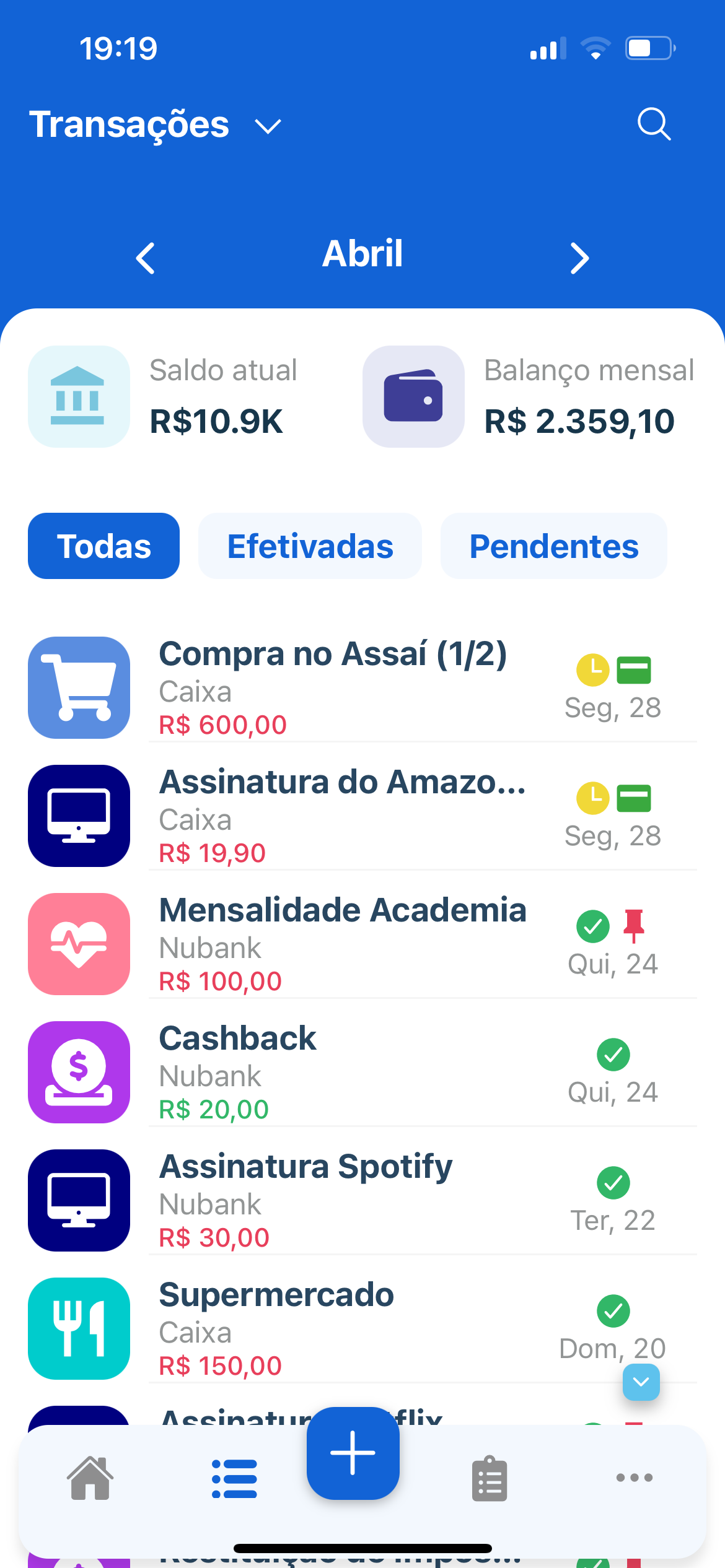This screenshot has width=725, height=1568.
Task: Open Mensalidade Academia transaction
Action: pos(362,944)
